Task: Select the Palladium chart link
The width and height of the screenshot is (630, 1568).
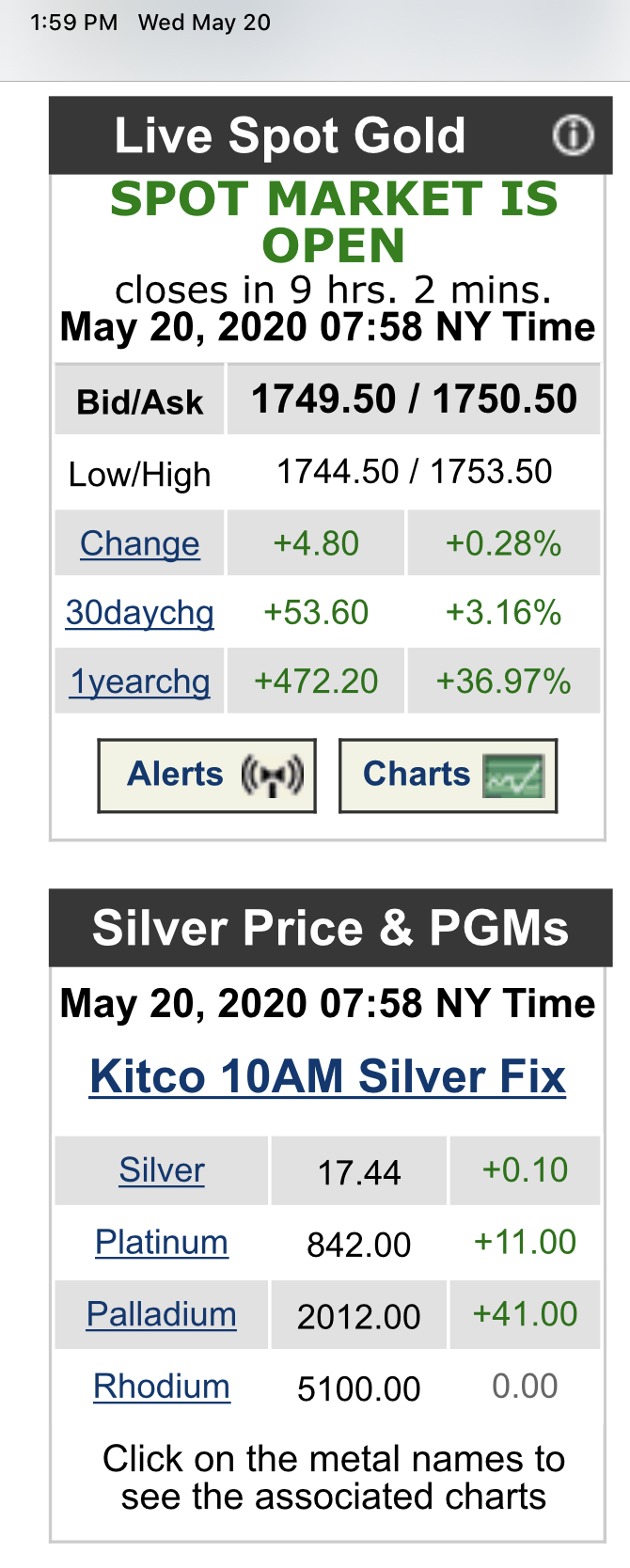Action: (162, 1314)
